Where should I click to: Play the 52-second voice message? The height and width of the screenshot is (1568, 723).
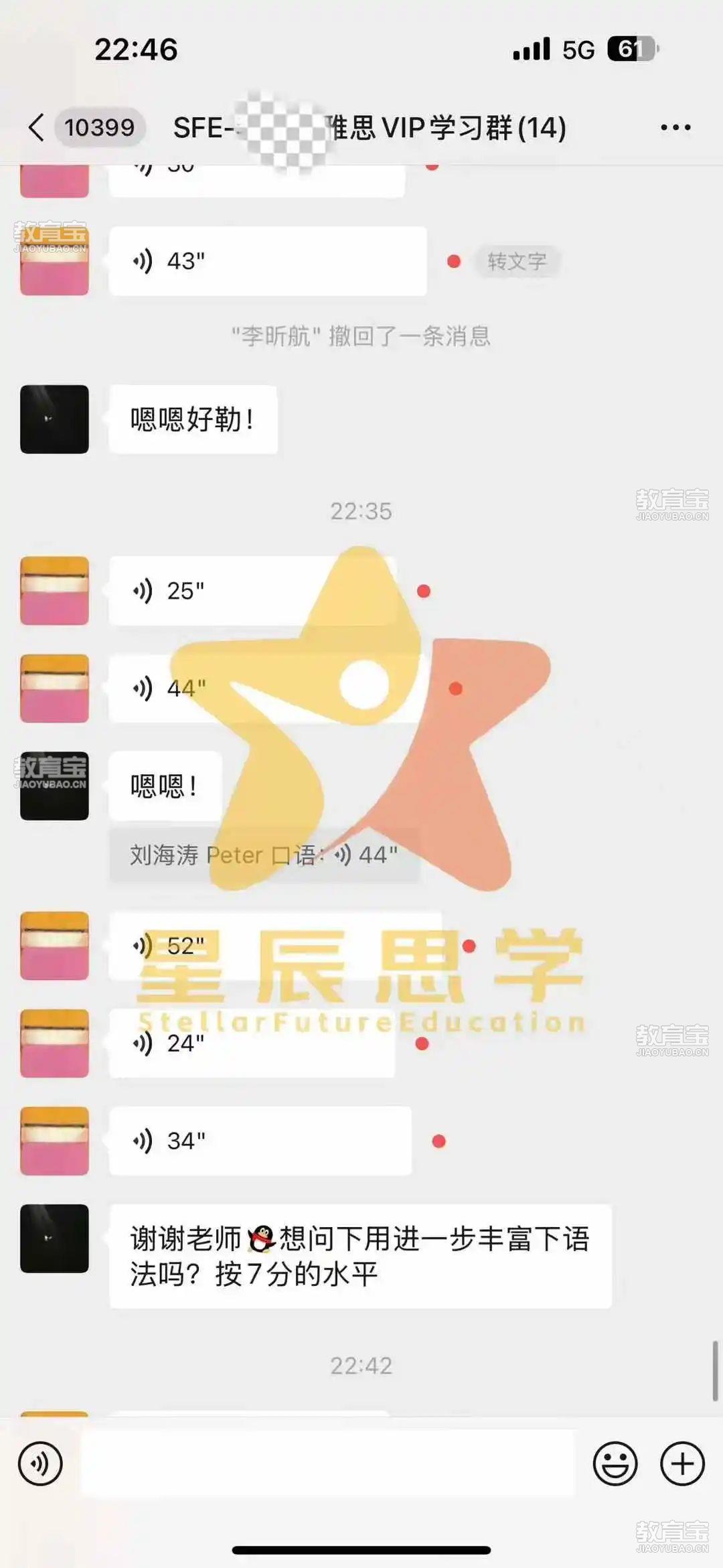pos(274,946)
